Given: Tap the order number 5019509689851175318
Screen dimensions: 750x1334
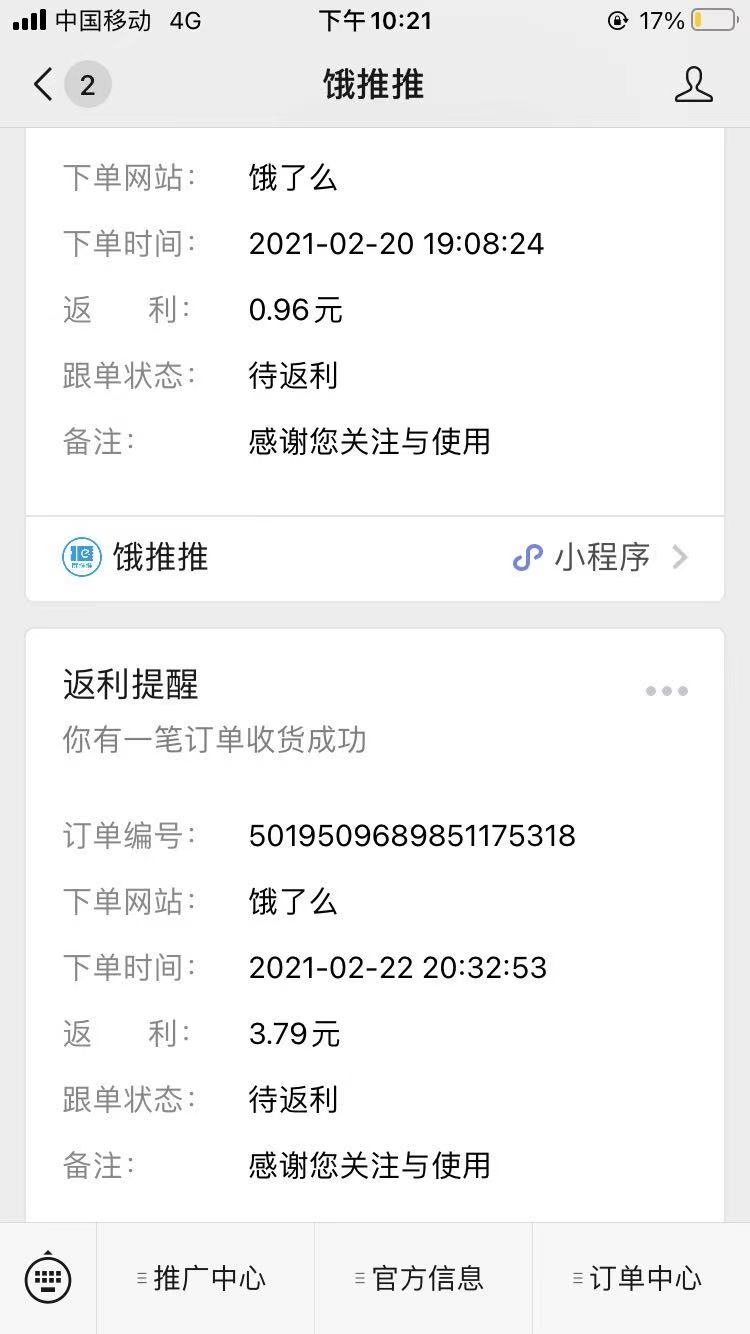Looking at the screenshot, I should tap(412, 835).
